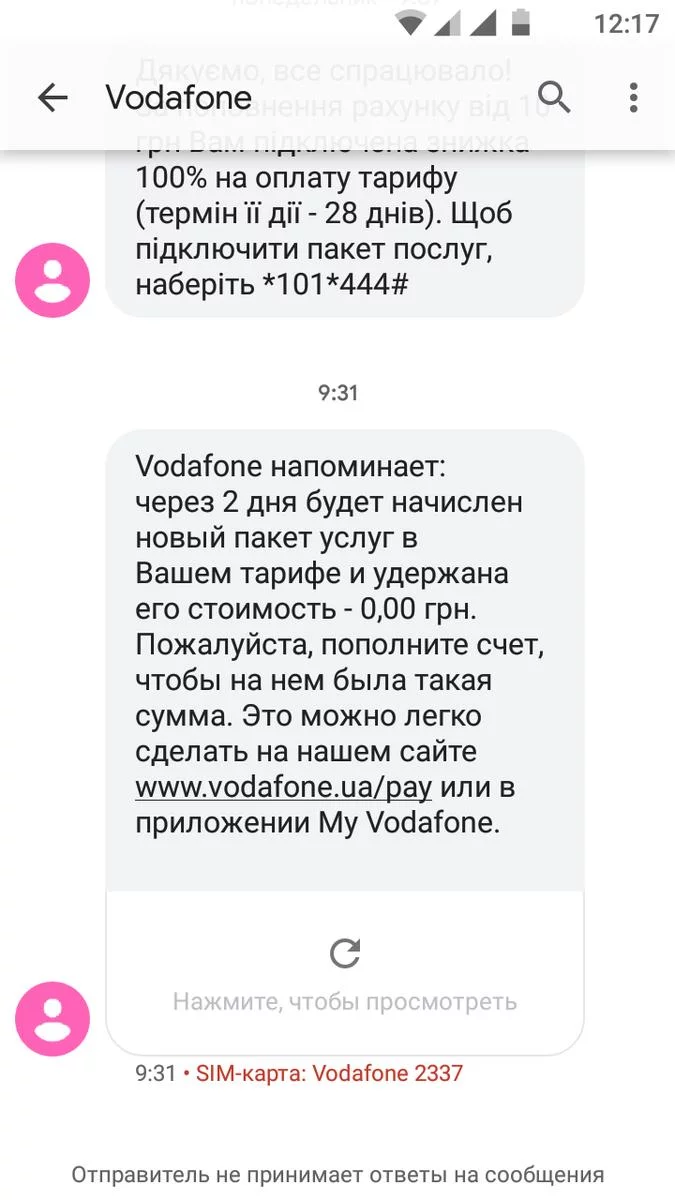Open the www.vodafone.ua/pay link

pos(283,786)
